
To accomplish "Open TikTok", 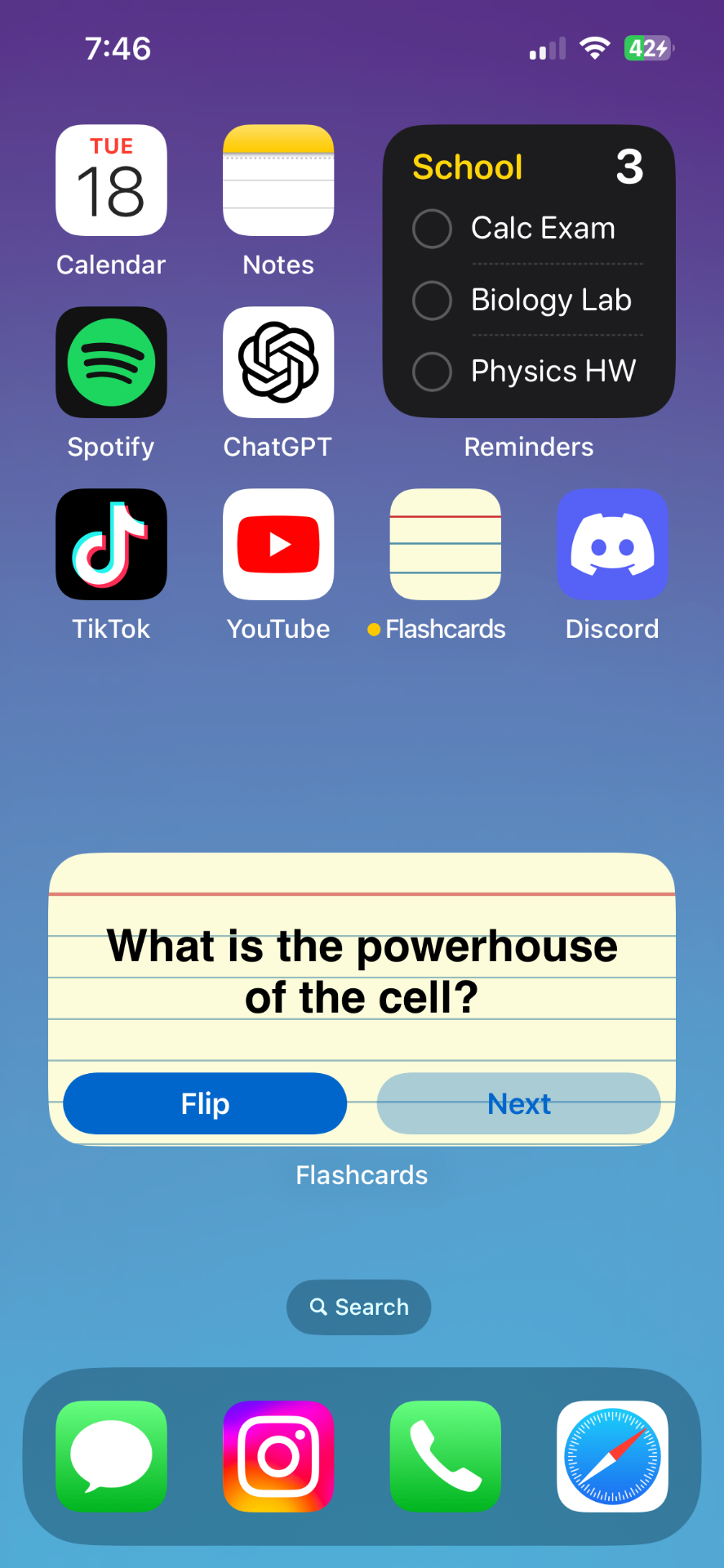I will click(111, 544).
